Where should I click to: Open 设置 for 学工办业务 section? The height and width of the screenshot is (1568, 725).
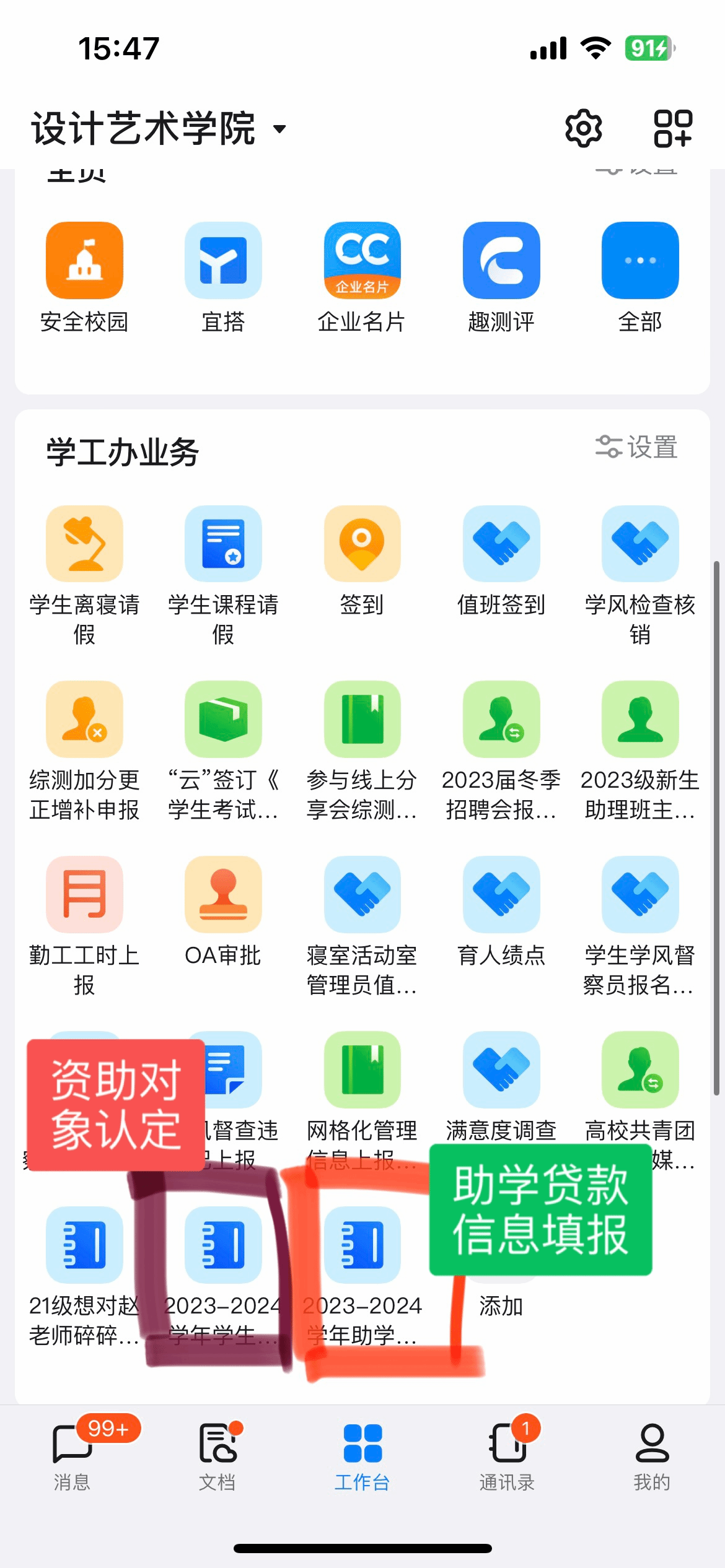click(x=637, y=447)
